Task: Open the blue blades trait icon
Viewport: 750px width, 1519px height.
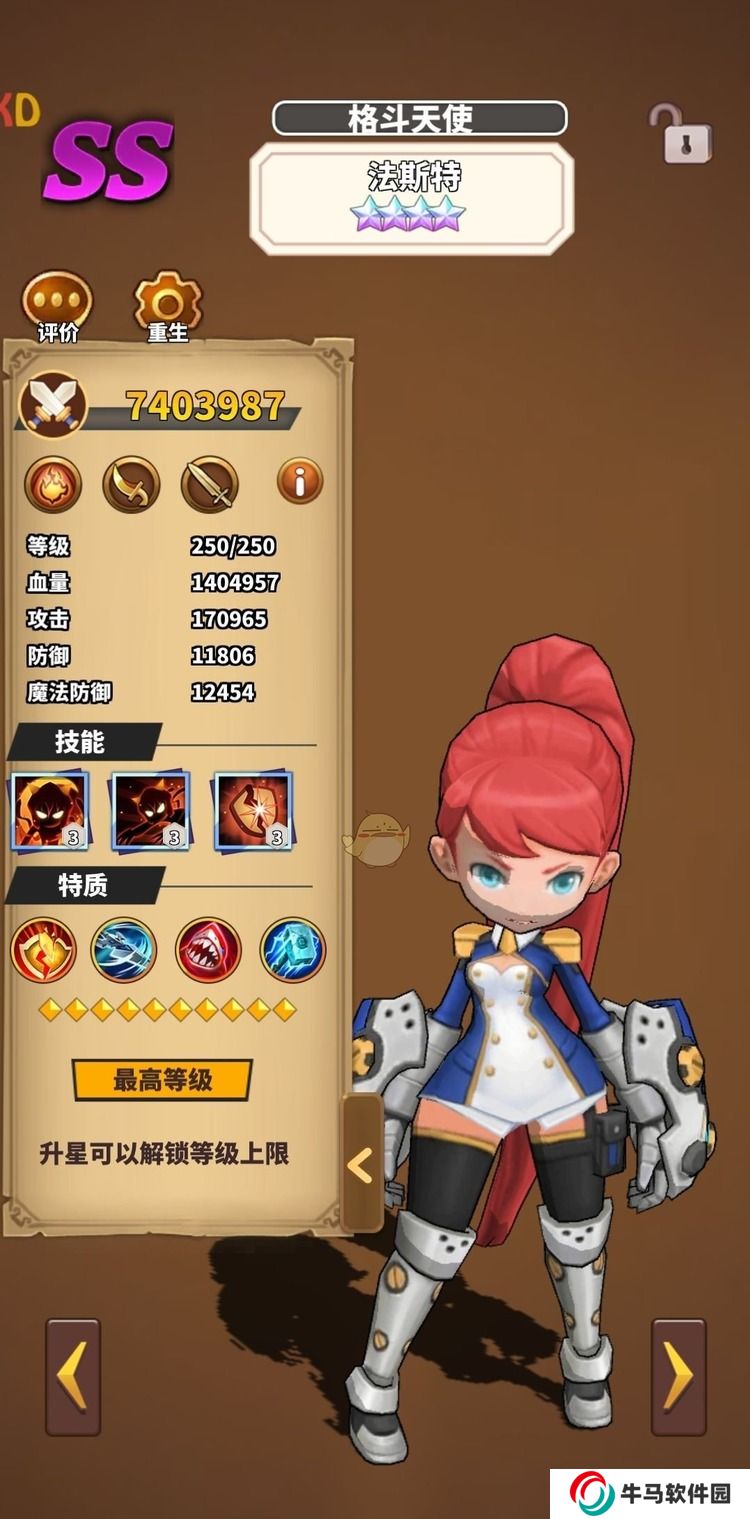Action: (x=124, y=950)
